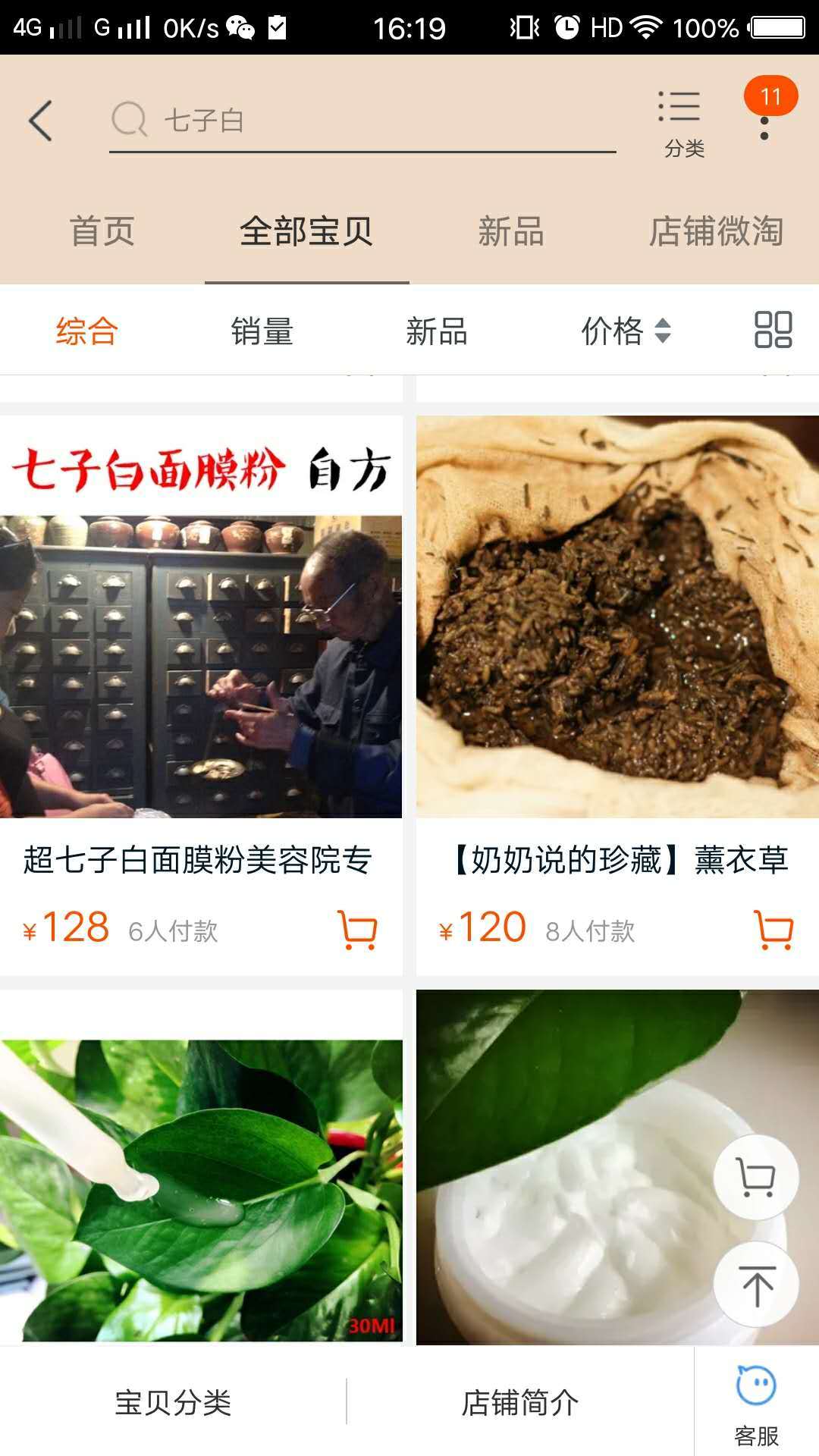Open the 店铺微淘 tab
The width and height of the screenshot is (819, 1456).
point(716,231)
